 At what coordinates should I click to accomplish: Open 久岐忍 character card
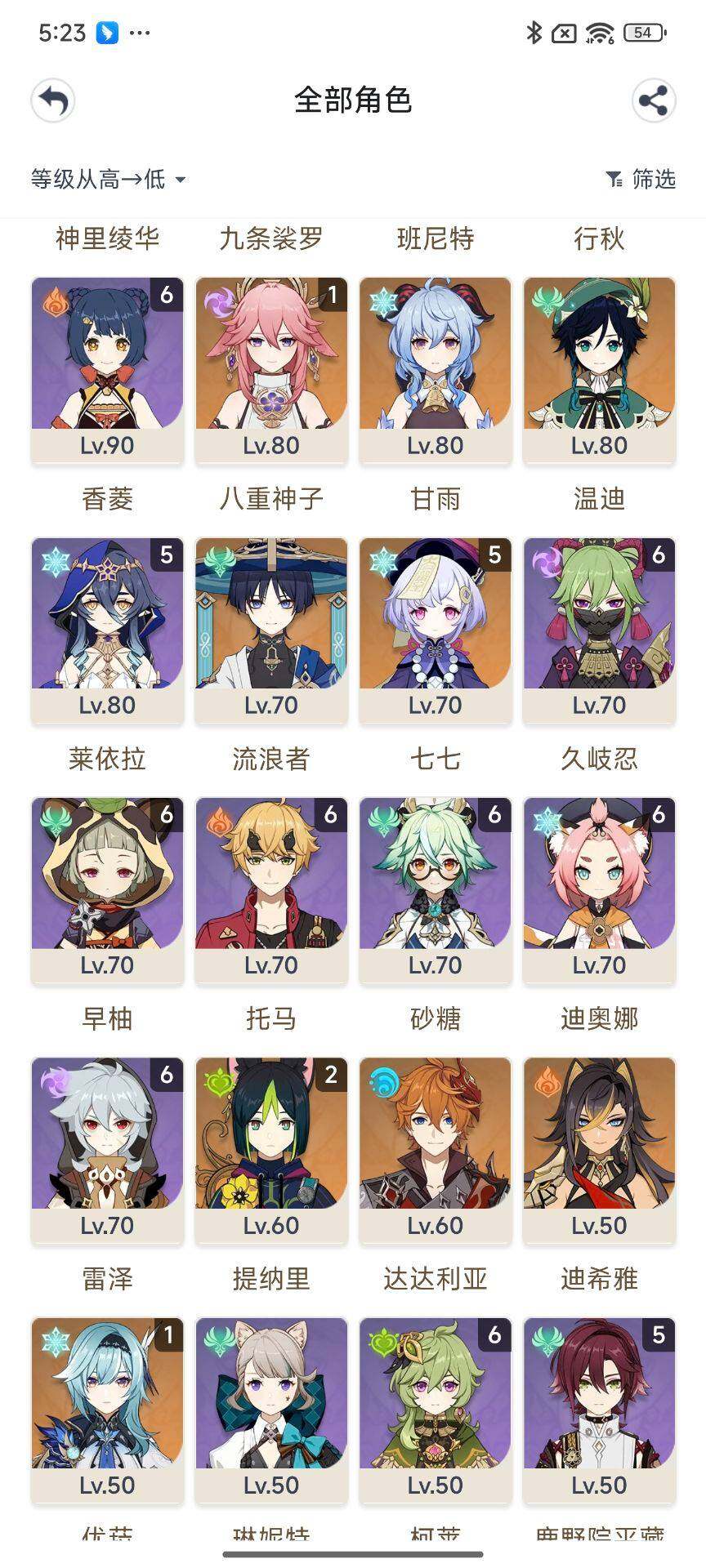[599, 627]
